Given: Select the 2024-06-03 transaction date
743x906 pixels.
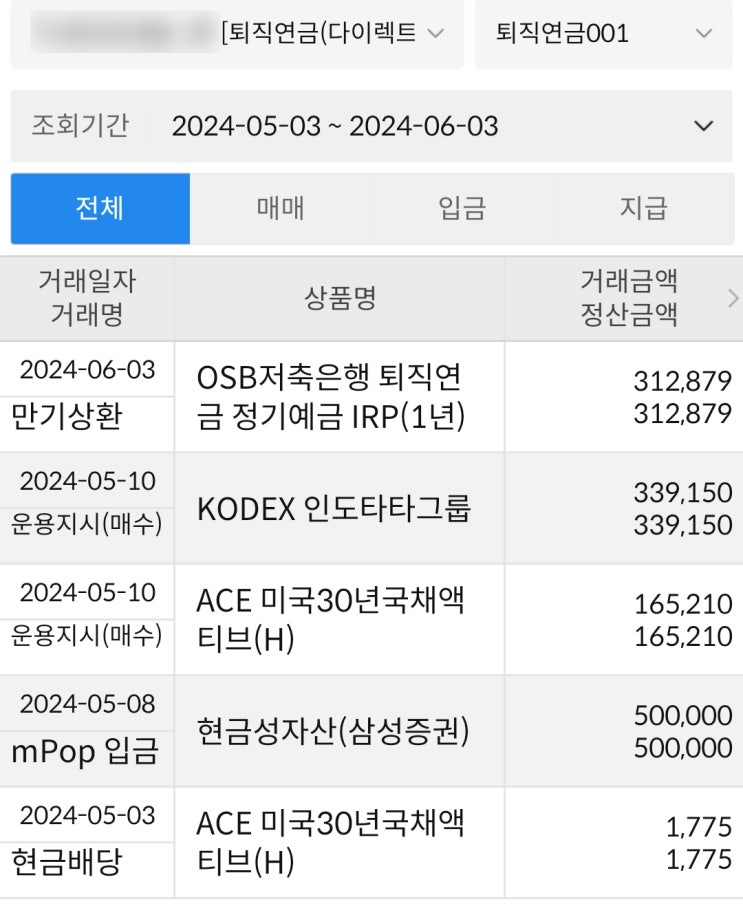Looking at the screenshot, I should point(85,371).
